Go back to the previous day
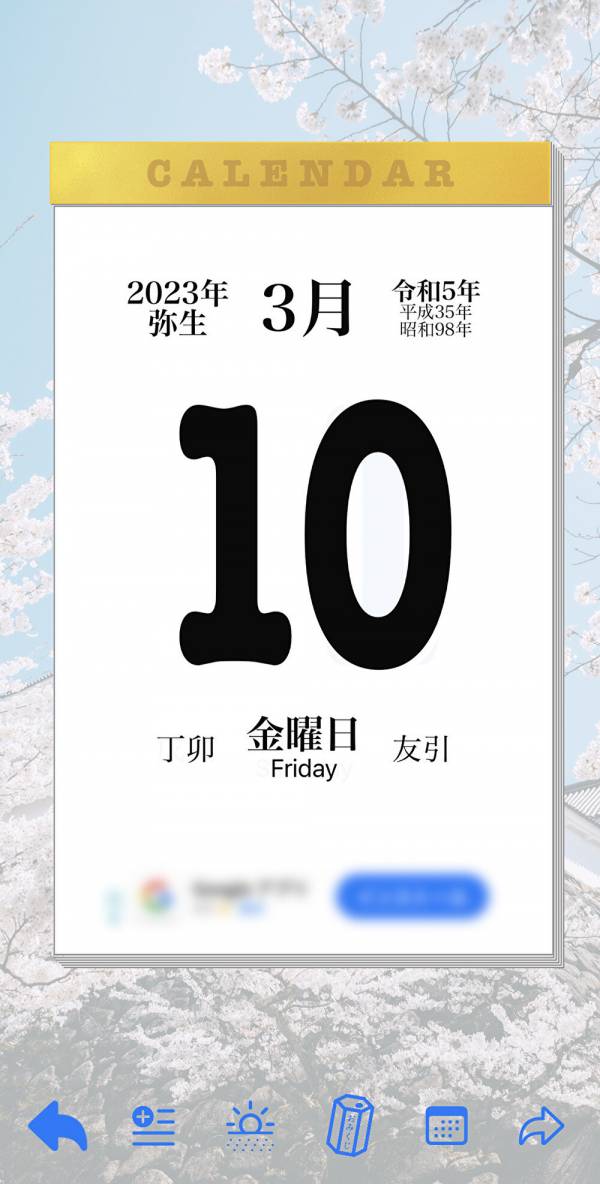The height and width of the screenshot is (1184, 600). pyautogui.click(x=57, y=1127)
